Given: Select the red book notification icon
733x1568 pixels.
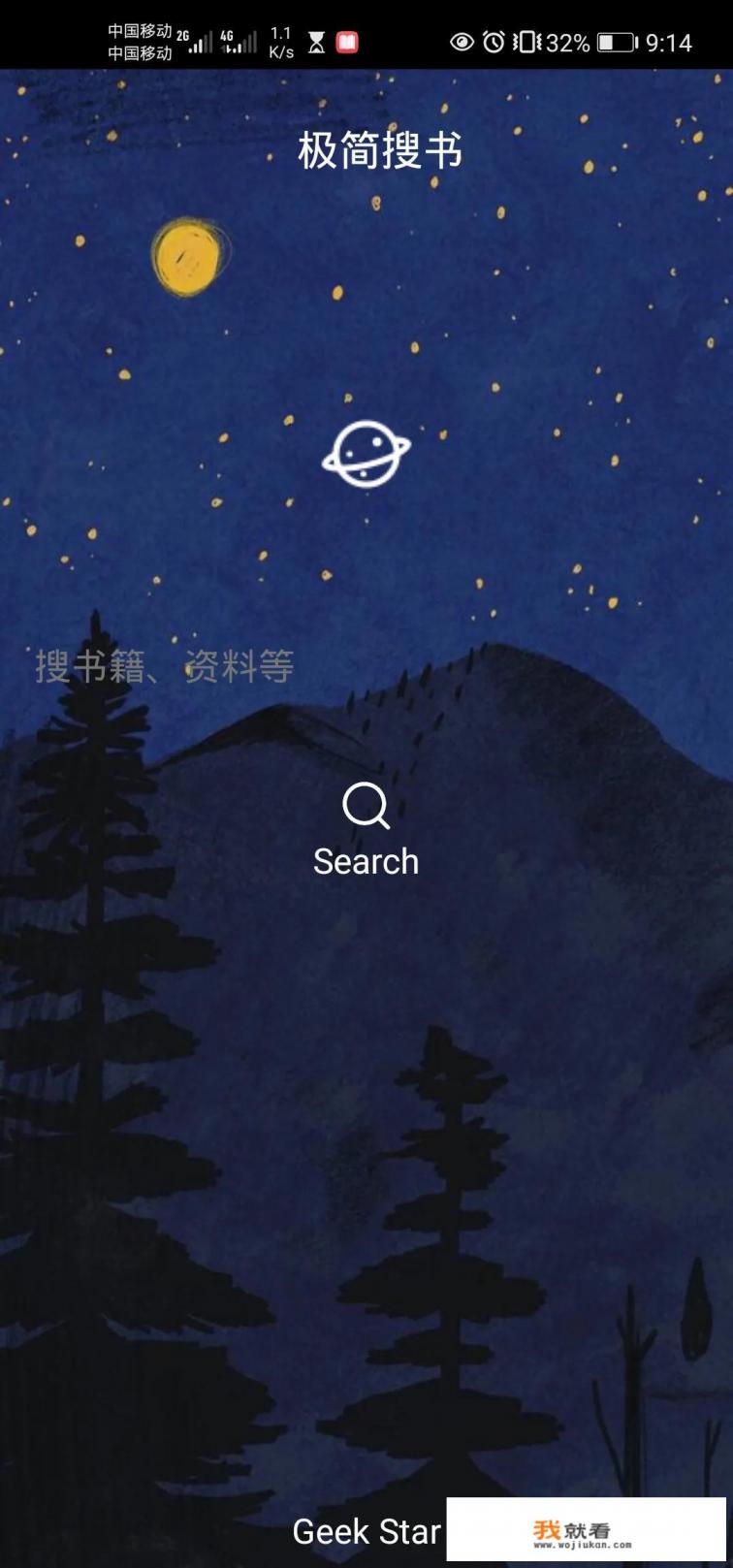Looking at the screenshot, I should pyautogui.click(x=346, y=42).
